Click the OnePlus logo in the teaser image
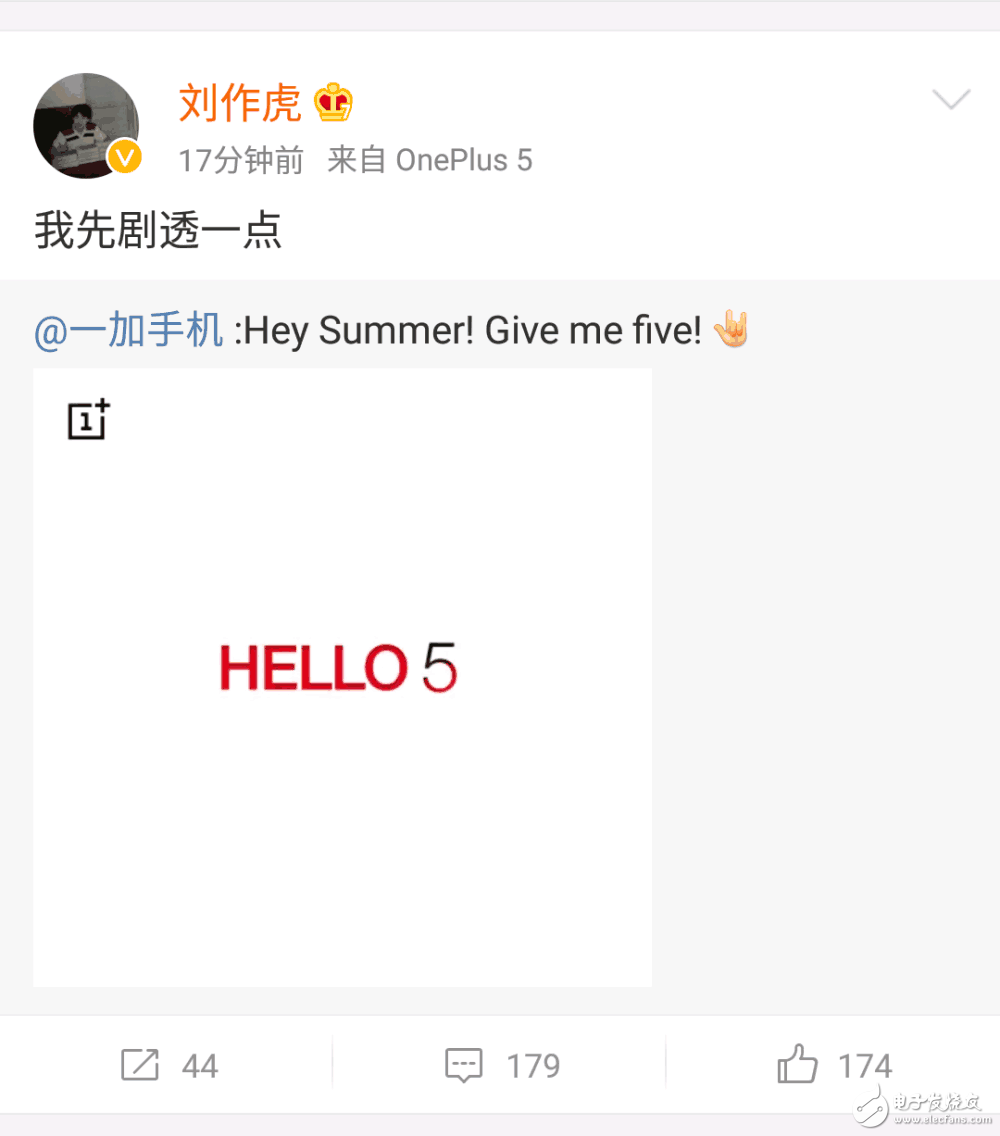 coord(88,421)
